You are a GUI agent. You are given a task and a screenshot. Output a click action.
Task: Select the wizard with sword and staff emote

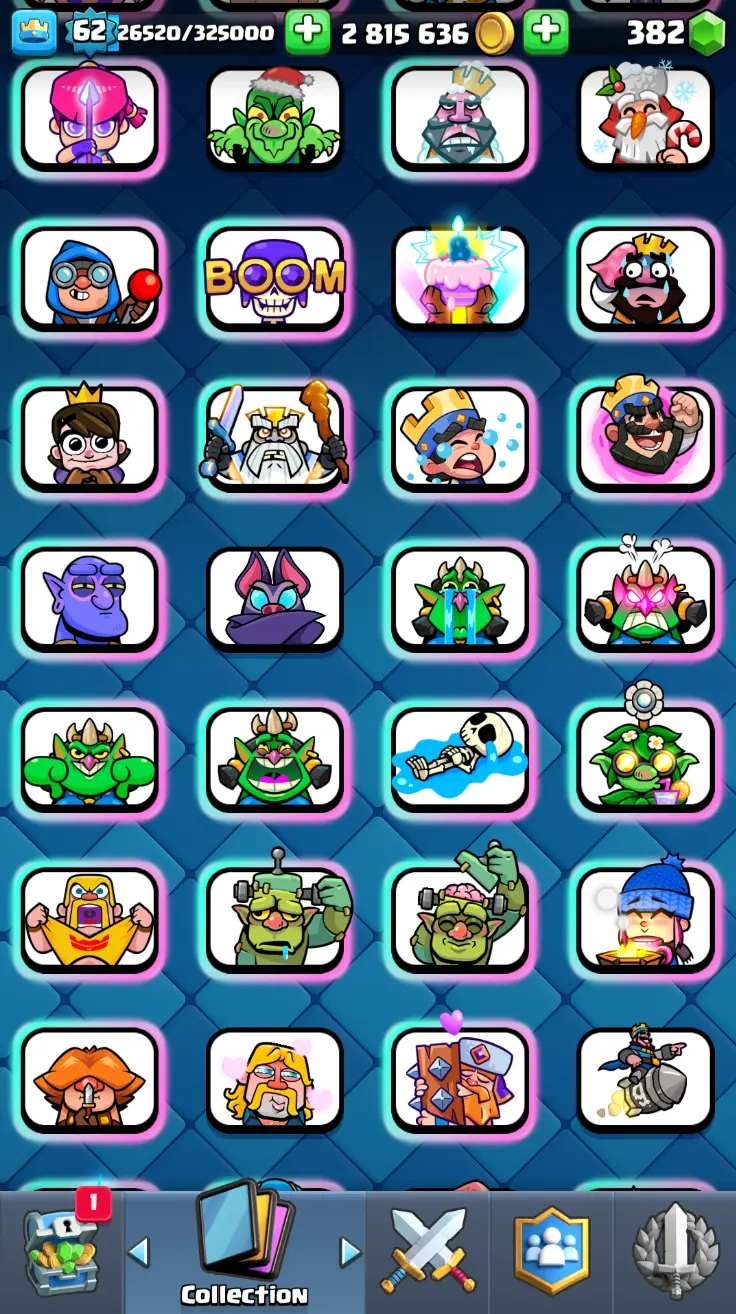pyautogui.click(x=274, y=438)
